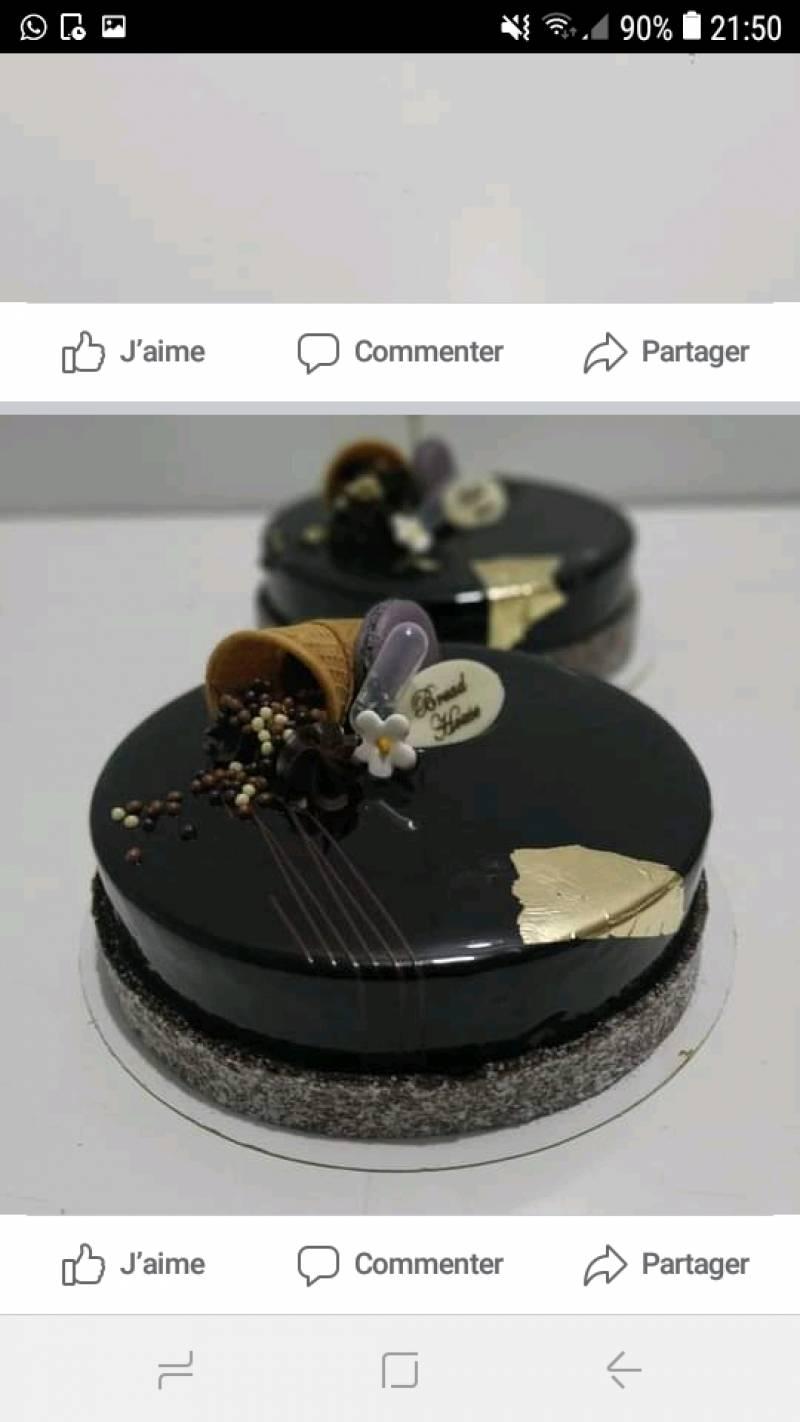Comment on the post above the cake photo
This screenshot has height=1422, width=800.
(x=400, y=352)
